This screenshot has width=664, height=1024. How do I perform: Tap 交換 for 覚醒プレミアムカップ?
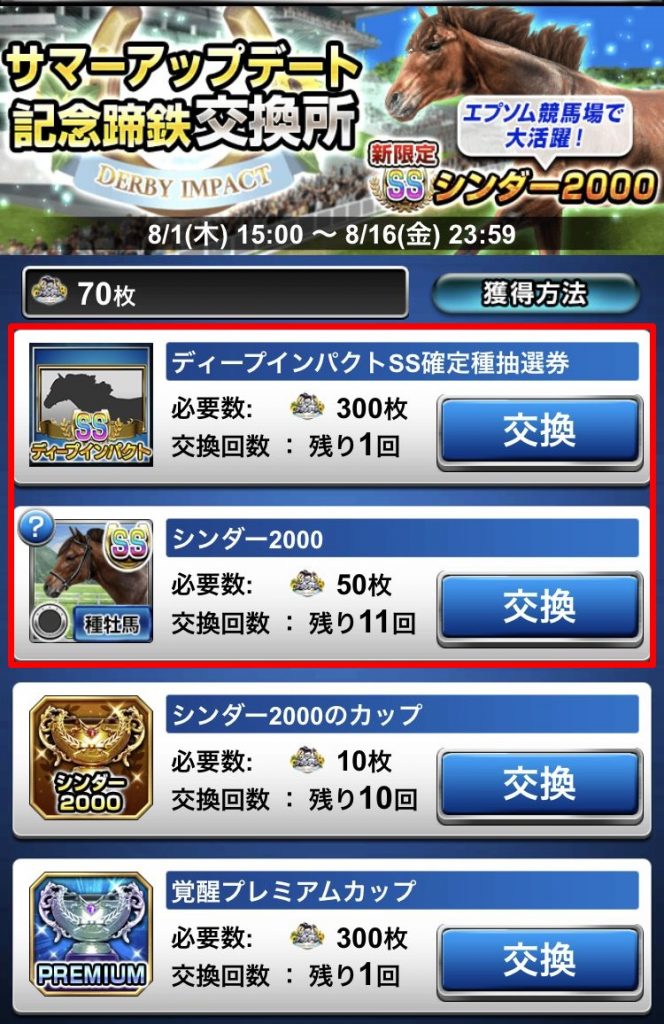[539, 960]
